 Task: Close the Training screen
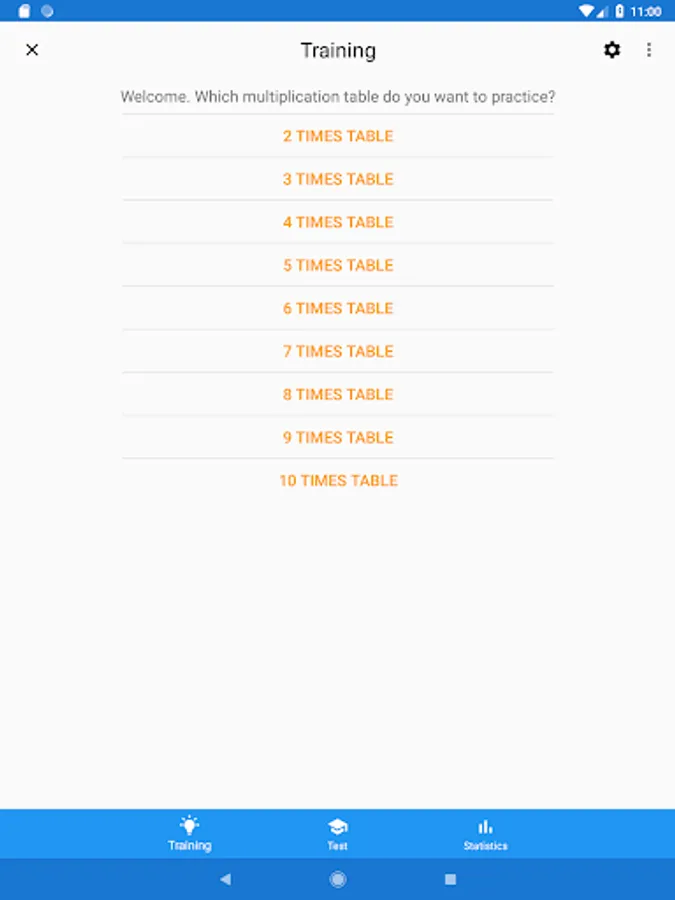tap(32, 50)
